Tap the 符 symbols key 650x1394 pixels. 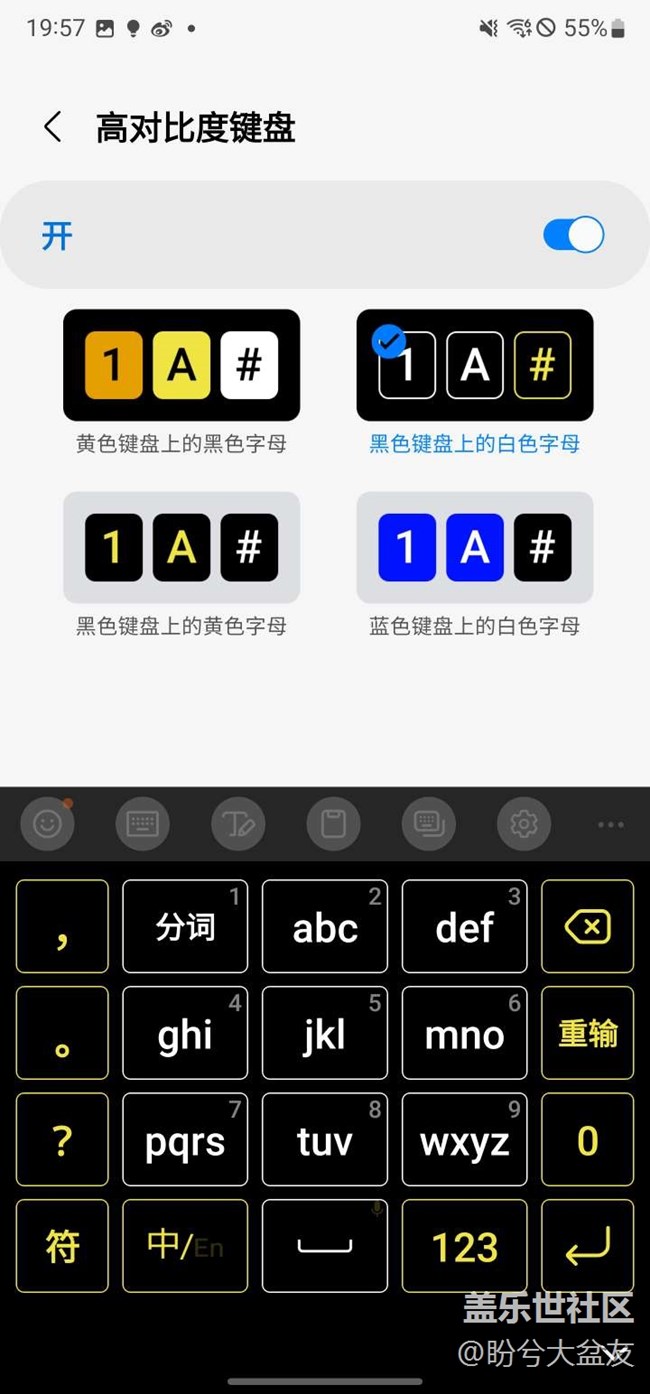[x=62, y=1246]
